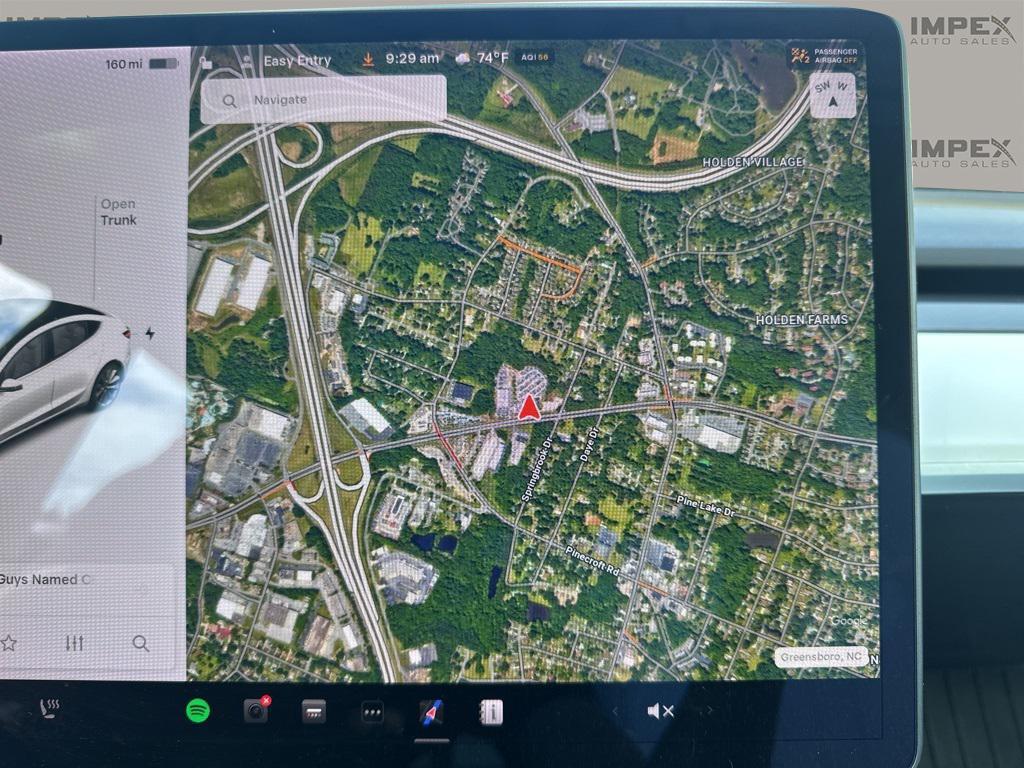Unmute the volume speaker icon
Image resolution: width=1024 pixels, height=768 pixels.
[660, 711]
